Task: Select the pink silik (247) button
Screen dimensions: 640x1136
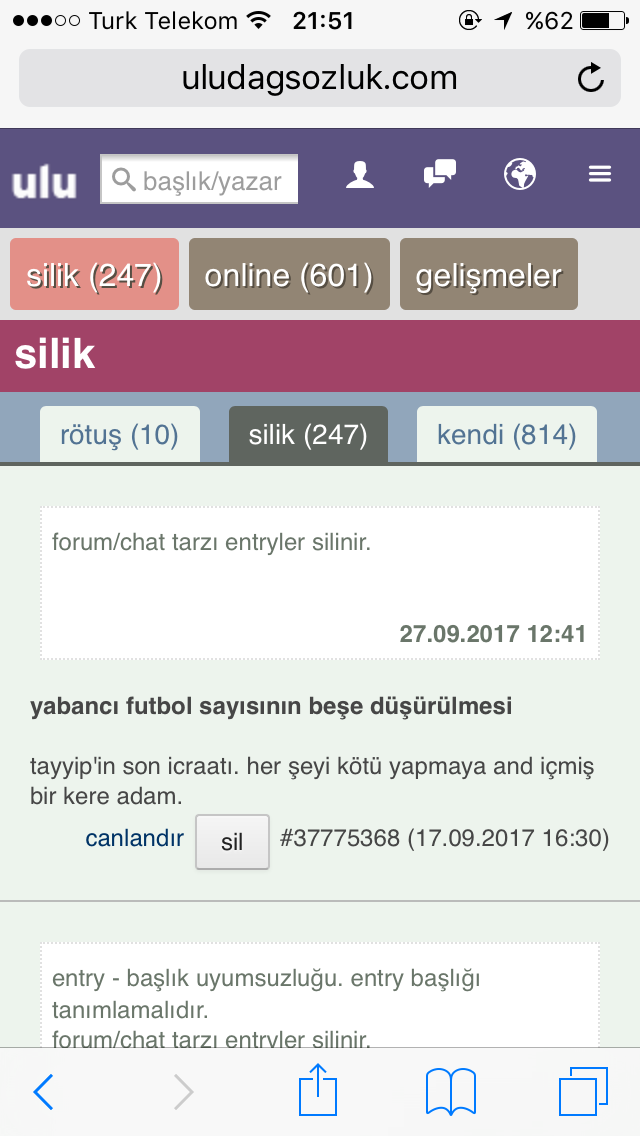Action: pos(95,275)
